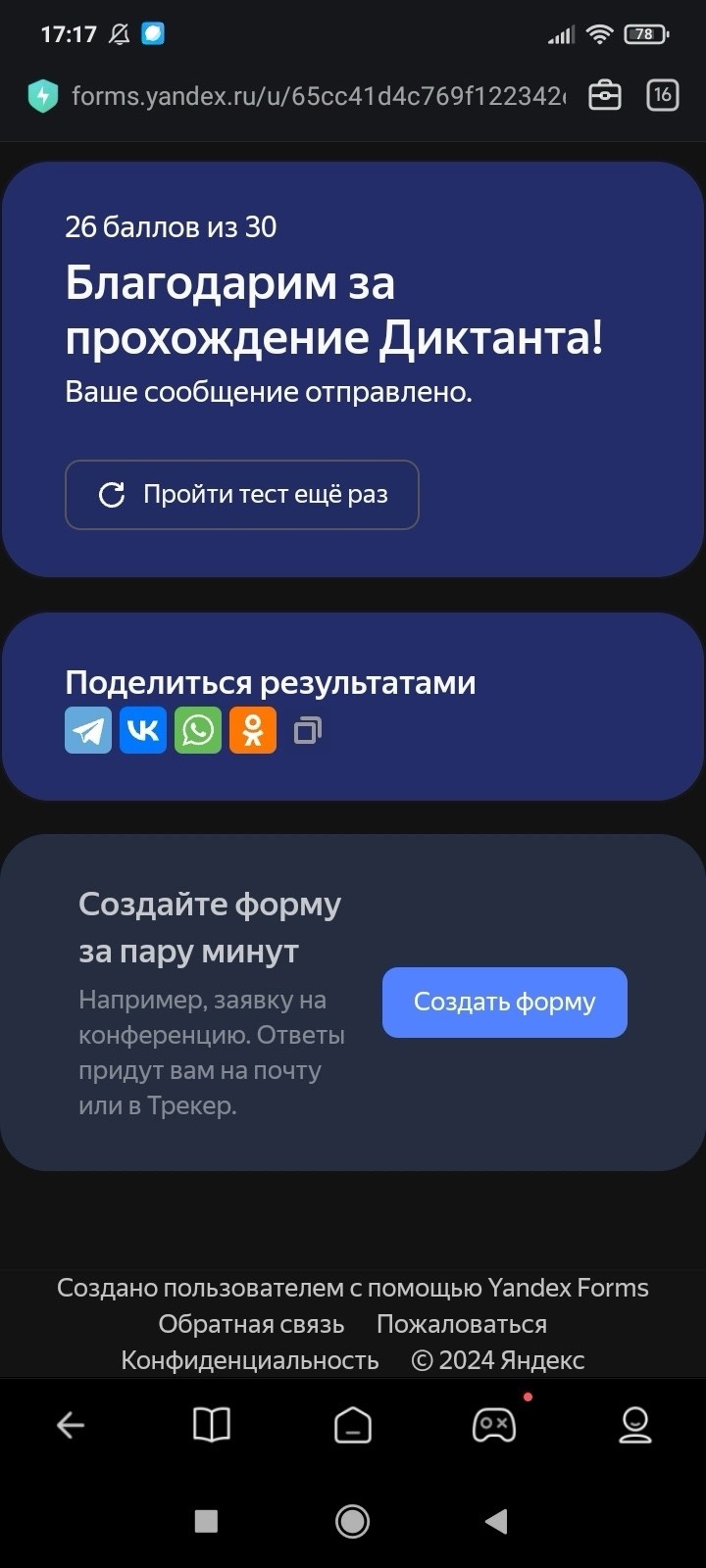
Task: Share results via WhatsApp
Action: tap(198, 731)
